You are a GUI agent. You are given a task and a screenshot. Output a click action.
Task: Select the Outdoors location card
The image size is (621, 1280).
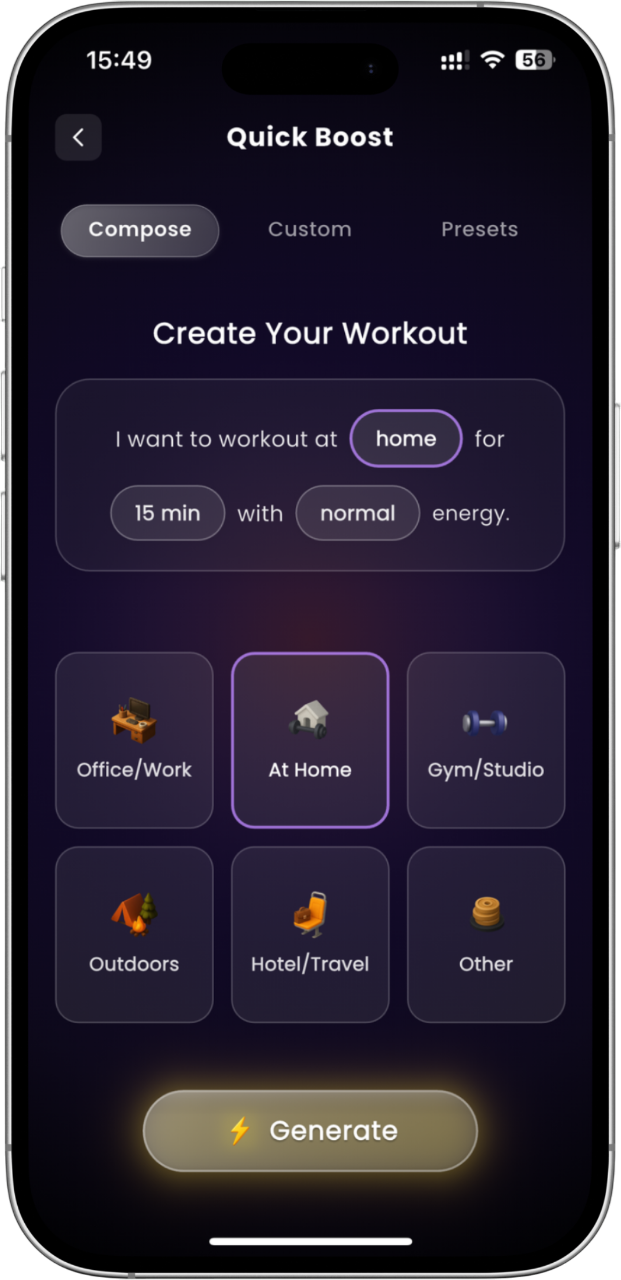tap(134, 934)
